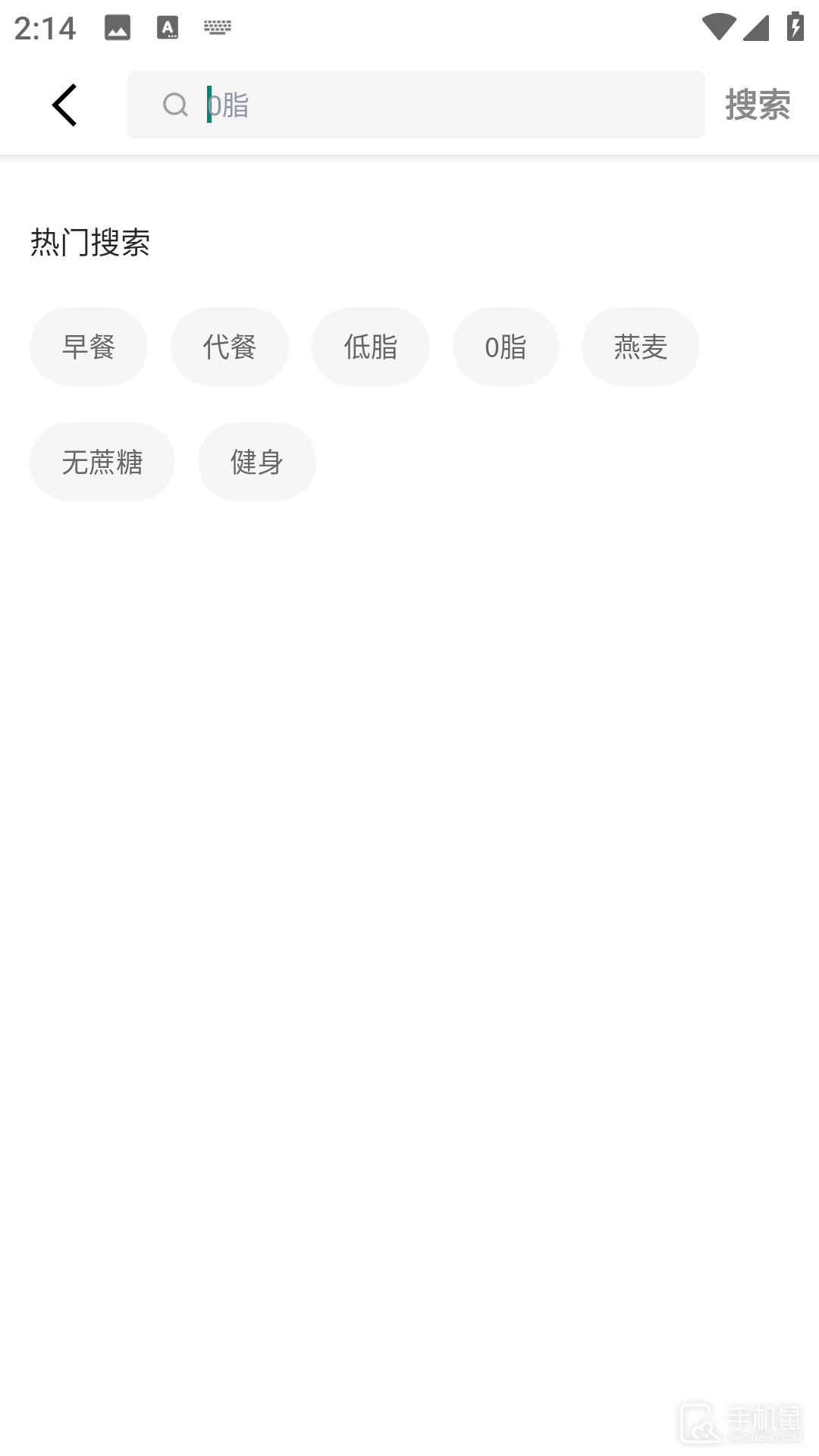Choose the 0脂 search tag
Viewport: 819px width, 1456px height.
click(506, 346)
